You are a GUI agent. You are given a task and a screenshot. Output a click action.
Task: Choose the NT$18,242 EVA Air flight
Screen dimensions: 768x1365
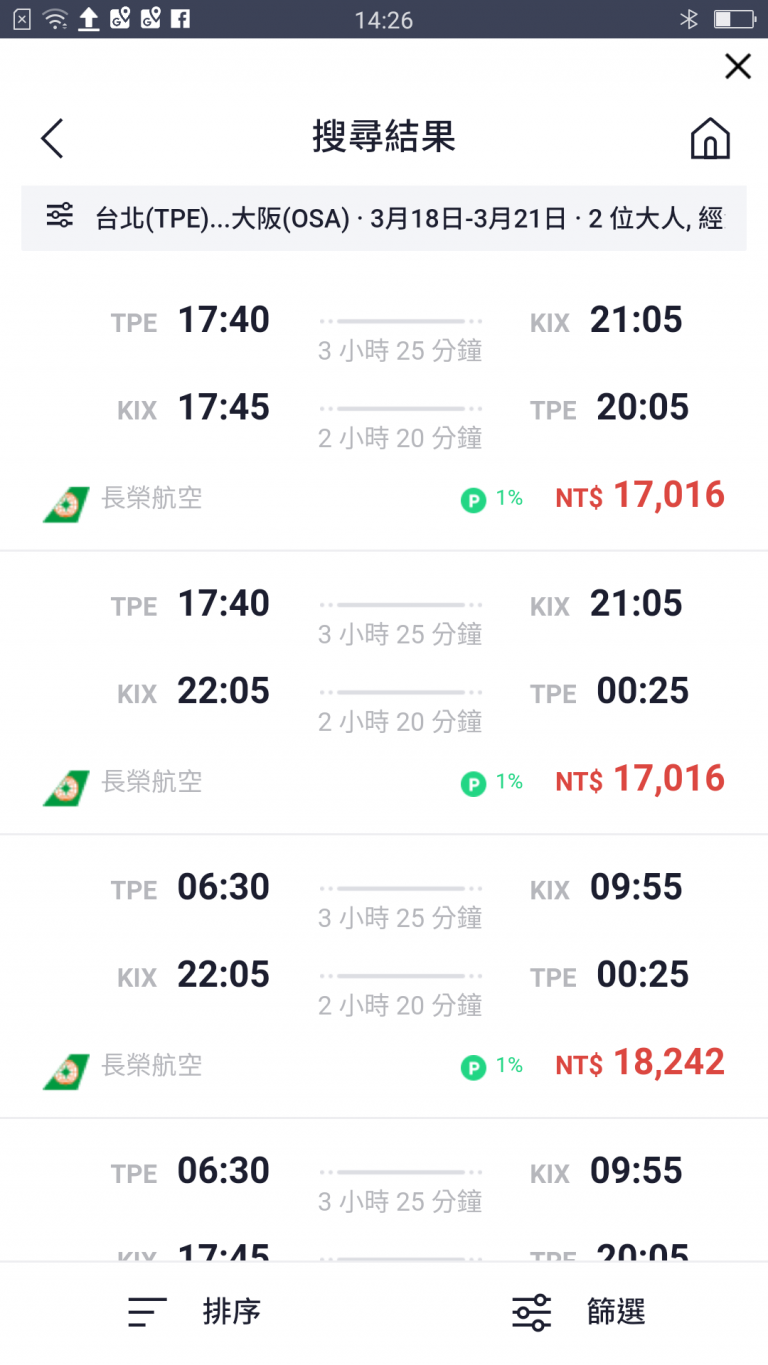point(384,976)
